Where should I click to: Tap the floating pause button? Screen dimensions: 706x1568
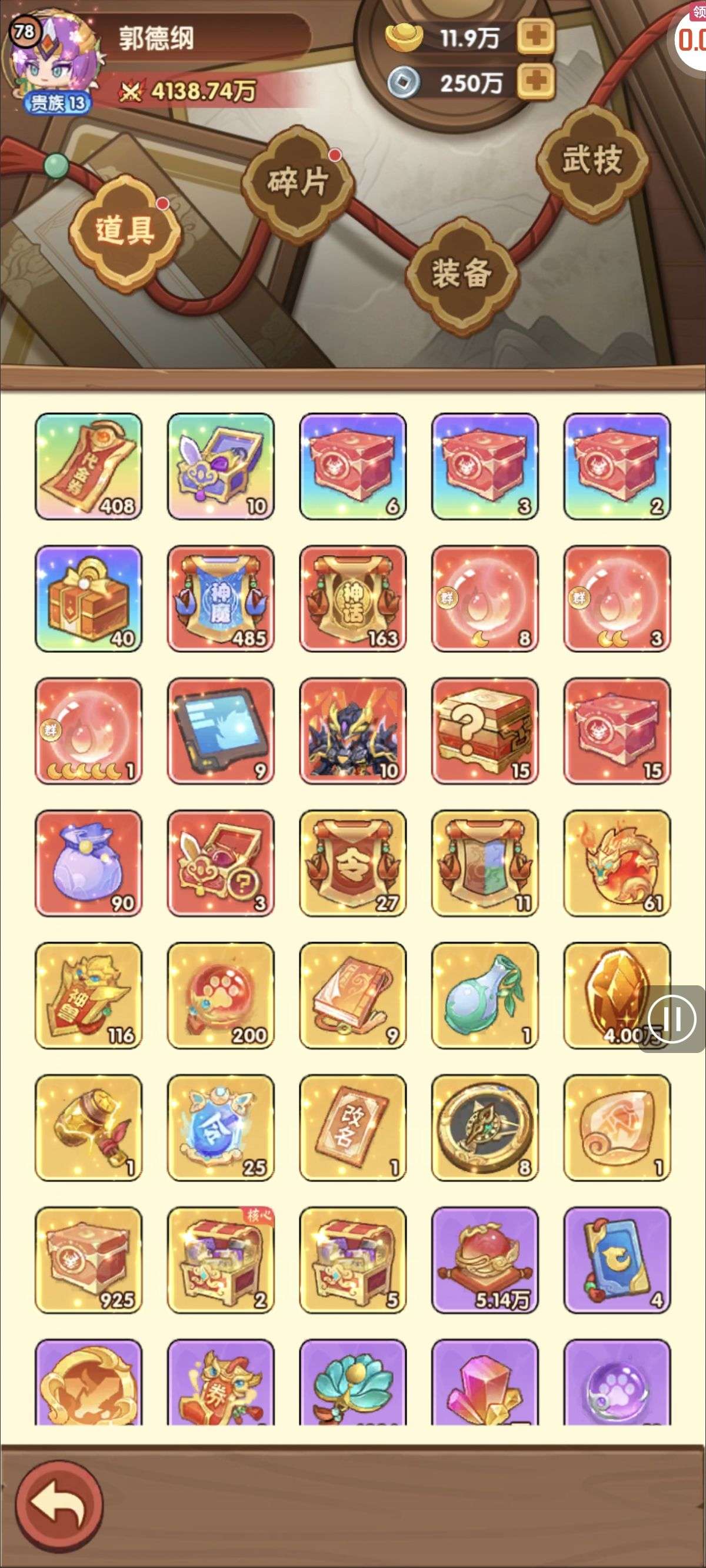click(x=672, y=1018)
